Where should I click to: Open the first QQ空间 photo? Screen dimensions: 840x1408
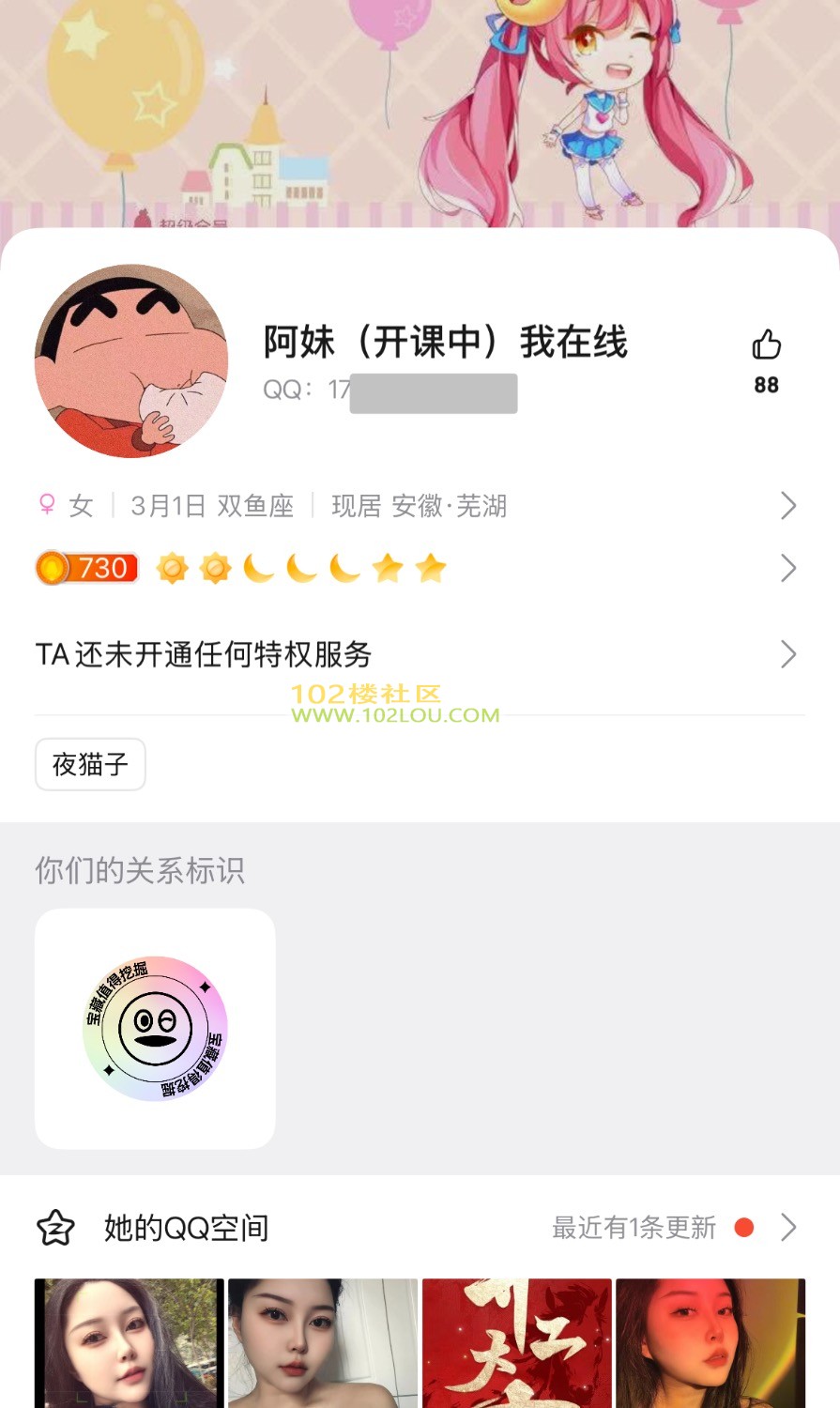(x=130, y=1343)
